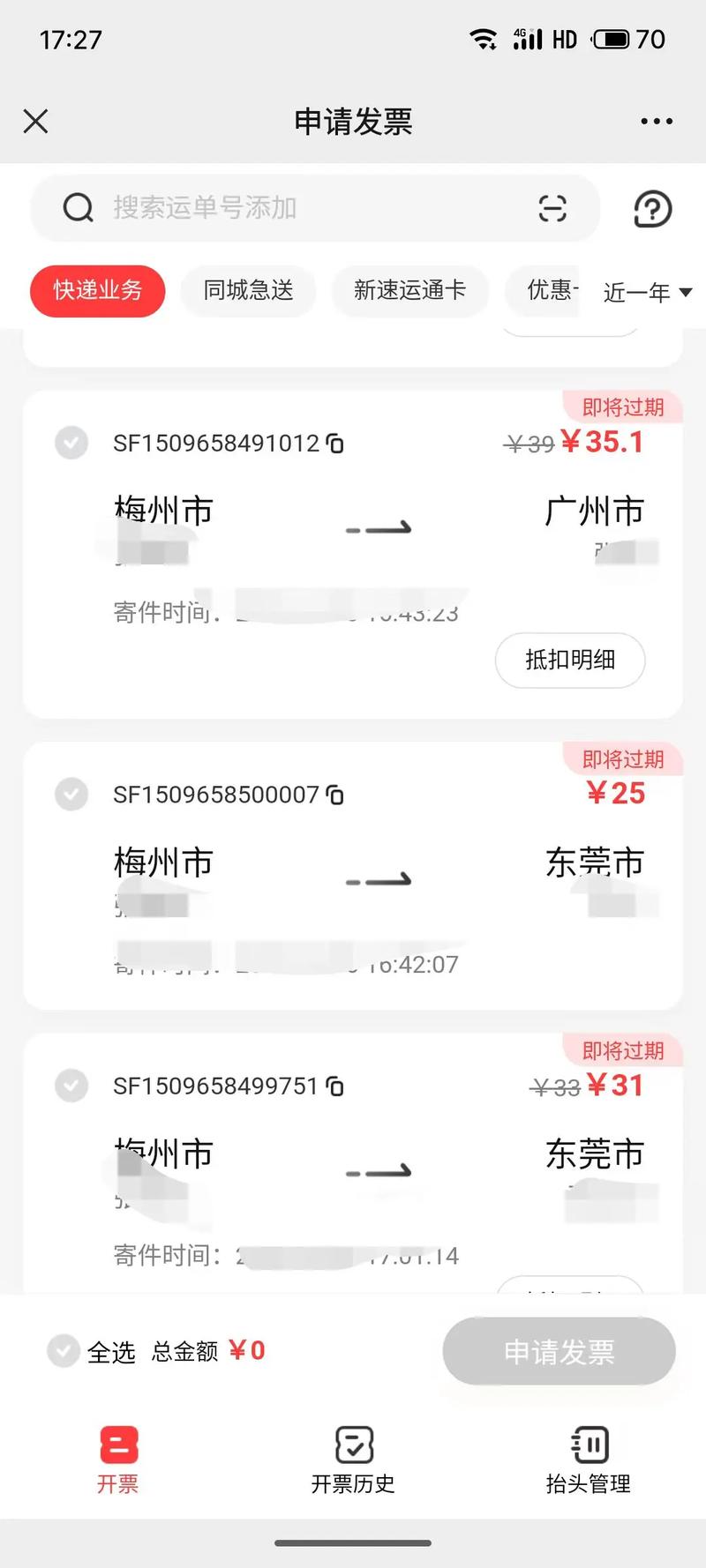
Task: Select shipment SF1509658491012 checkbox
Action: coord(71,443)
